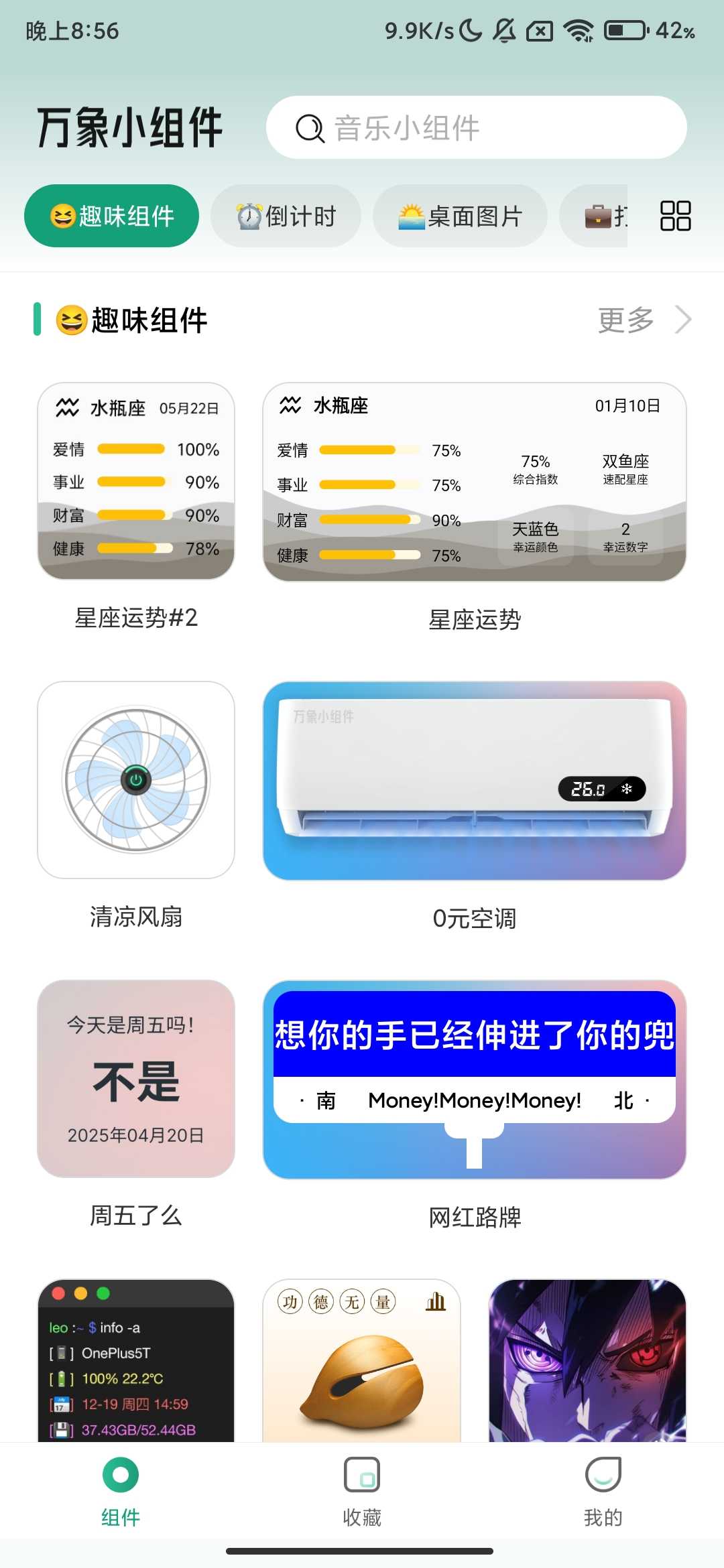Open the wide 星座运势 widget

click(475, 481)
